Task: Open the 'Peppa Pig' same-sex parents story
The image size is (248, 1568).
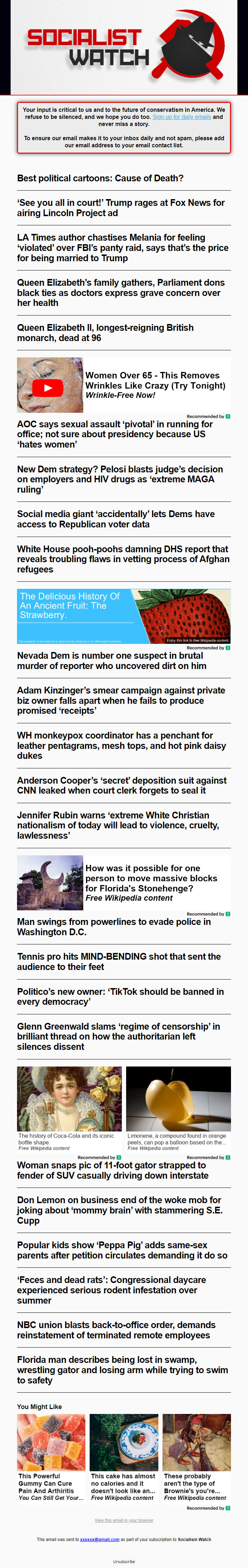Action: [x=122, y=1250]
